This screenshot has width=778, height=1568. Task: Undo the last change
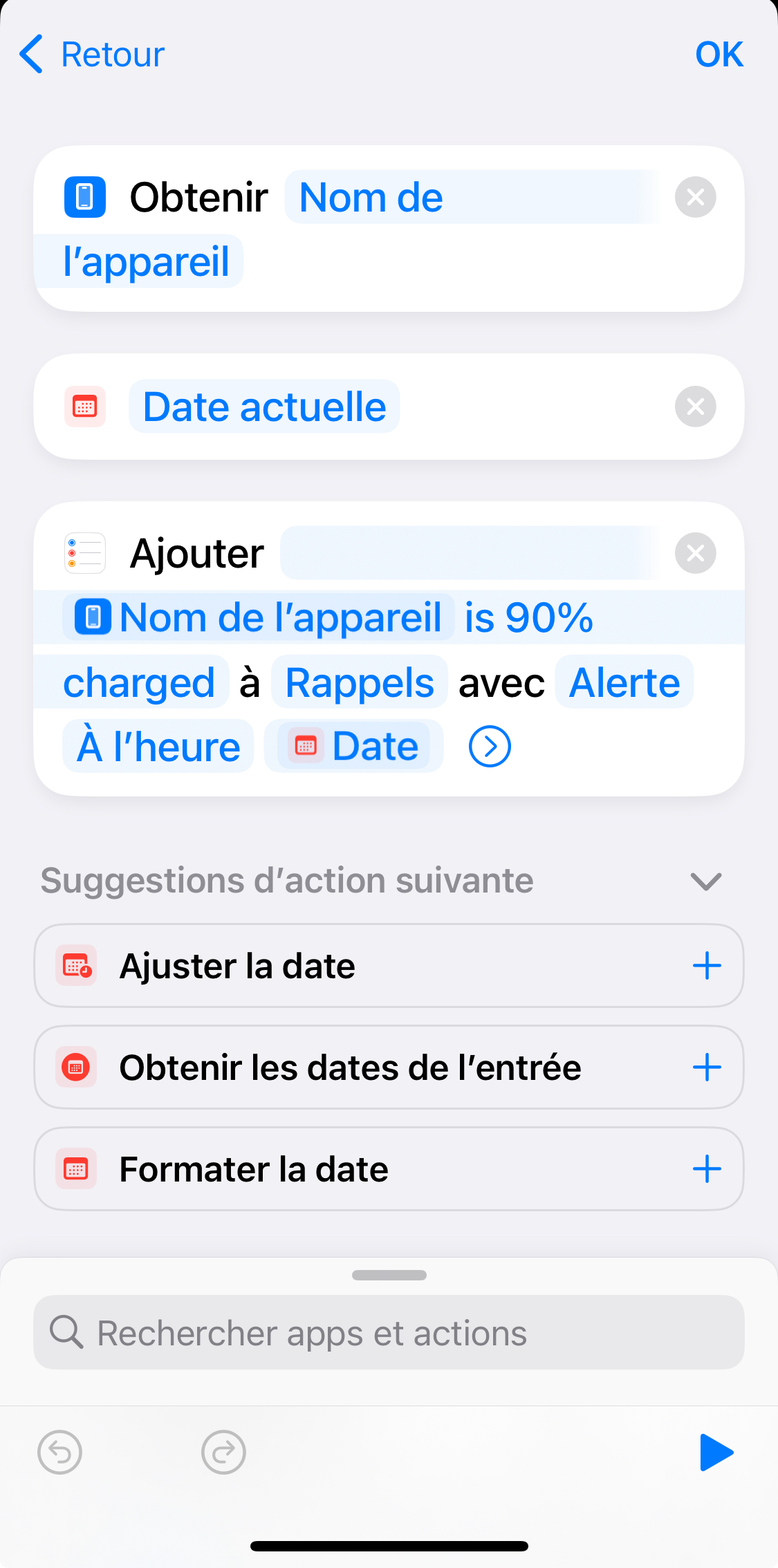(60, 1453)
